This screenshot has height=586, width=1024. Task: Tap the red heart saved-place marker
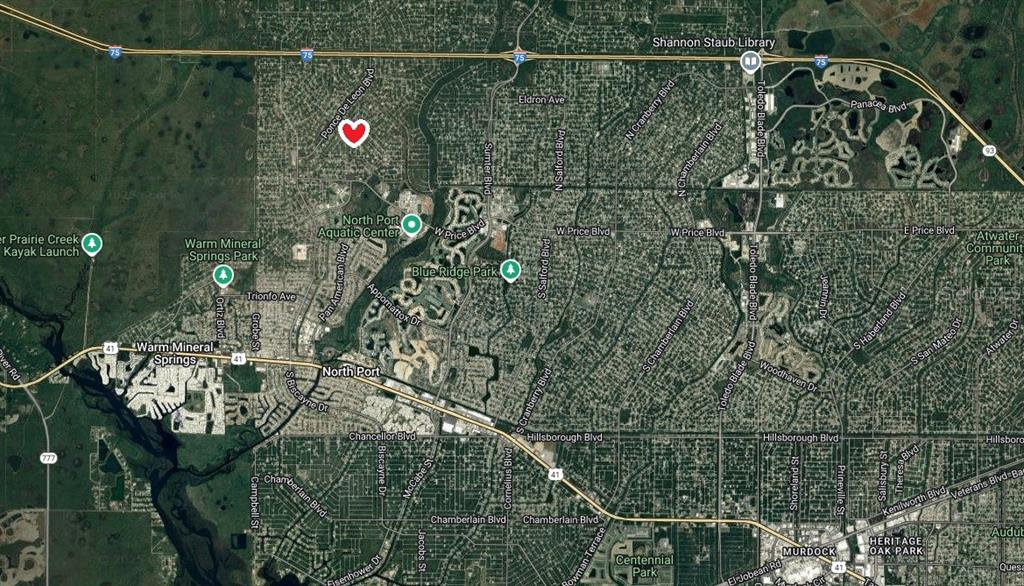[x=353, y=133]
